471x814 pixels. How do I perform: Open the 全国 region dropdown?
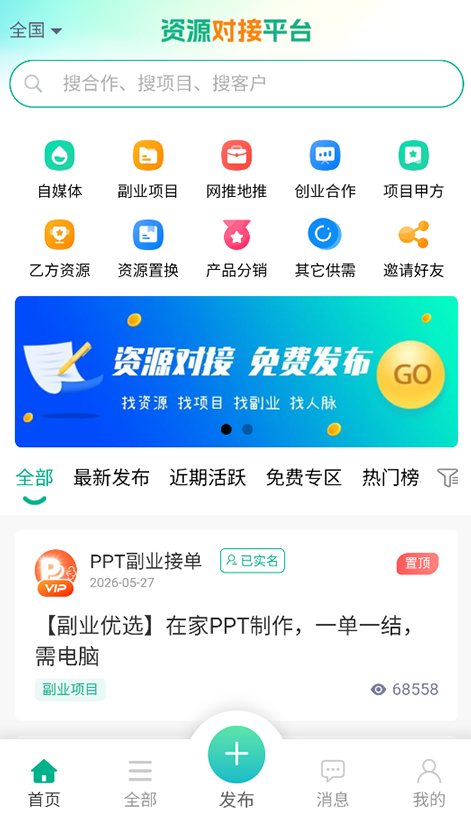point(36,30)
